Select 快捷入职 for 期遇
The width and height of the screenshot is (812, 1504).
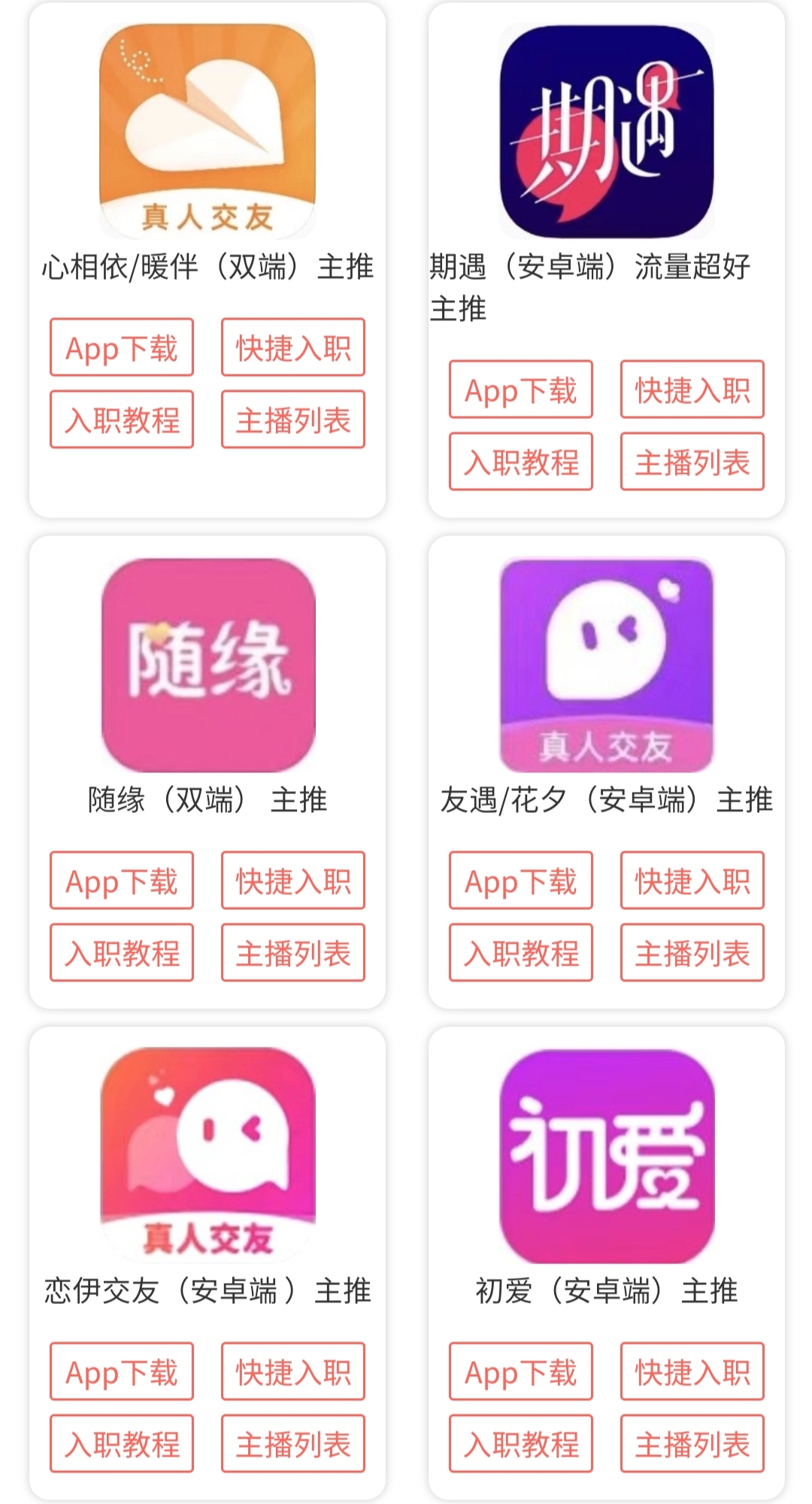pos(692,390)
